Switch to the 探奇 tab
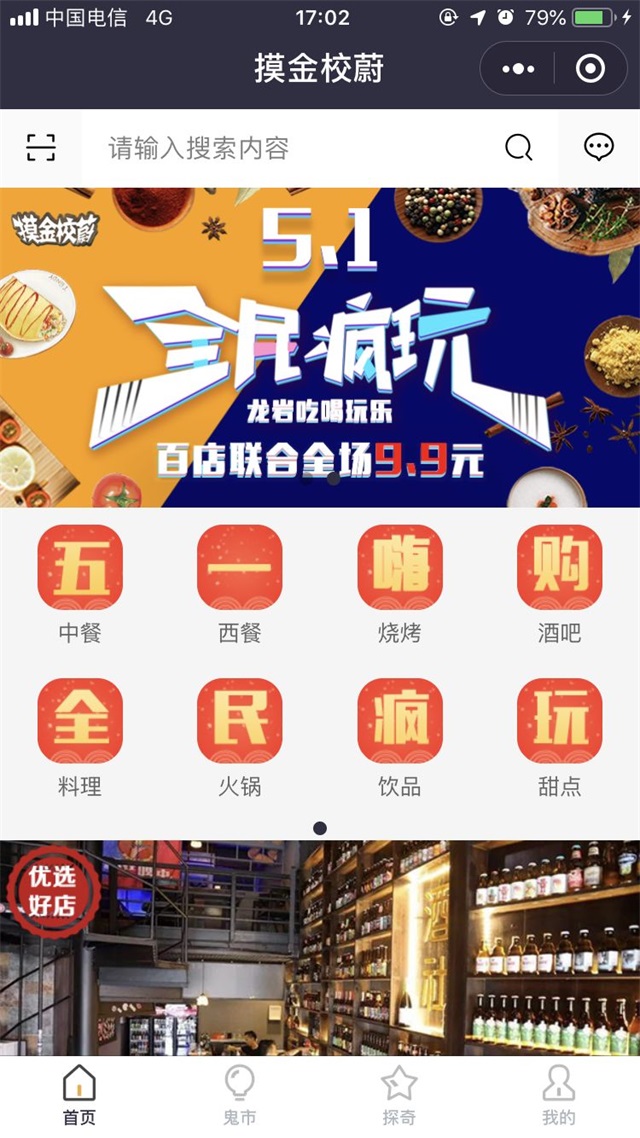This screenshot has height=1138, width=640. pyautogui.click(x=399, y=1096)
